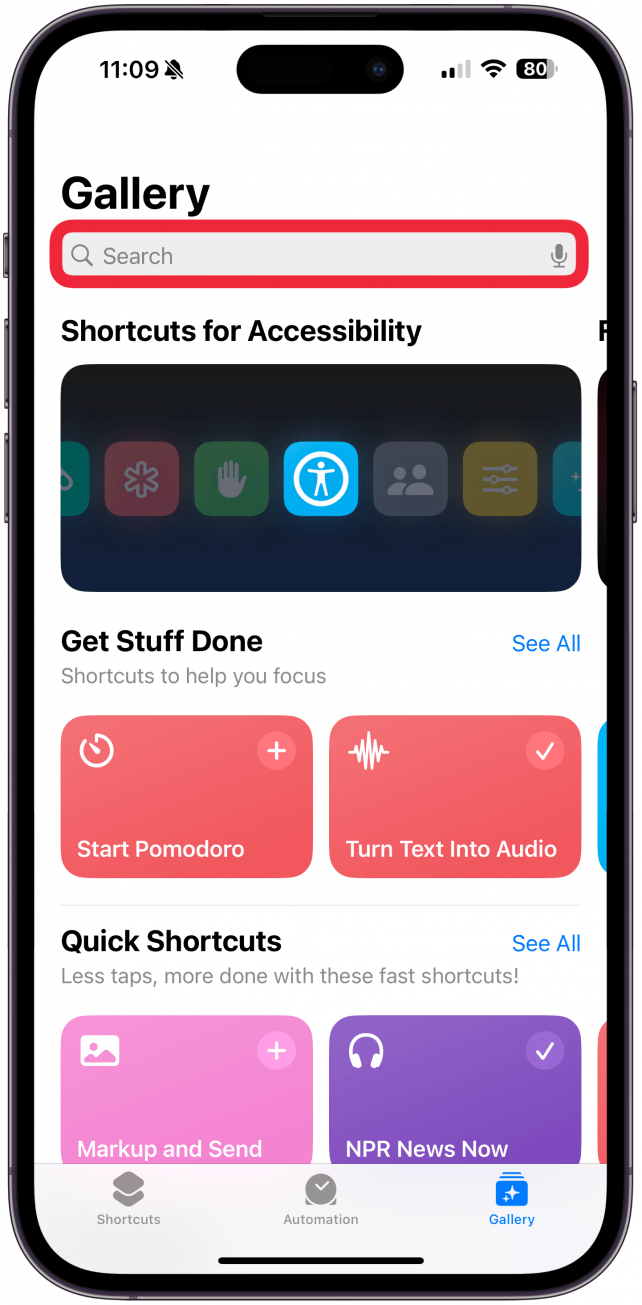Start voice dictation with the microphone icon
Viewport: 642px width, 1305px height.
click(x=559, y=256)
